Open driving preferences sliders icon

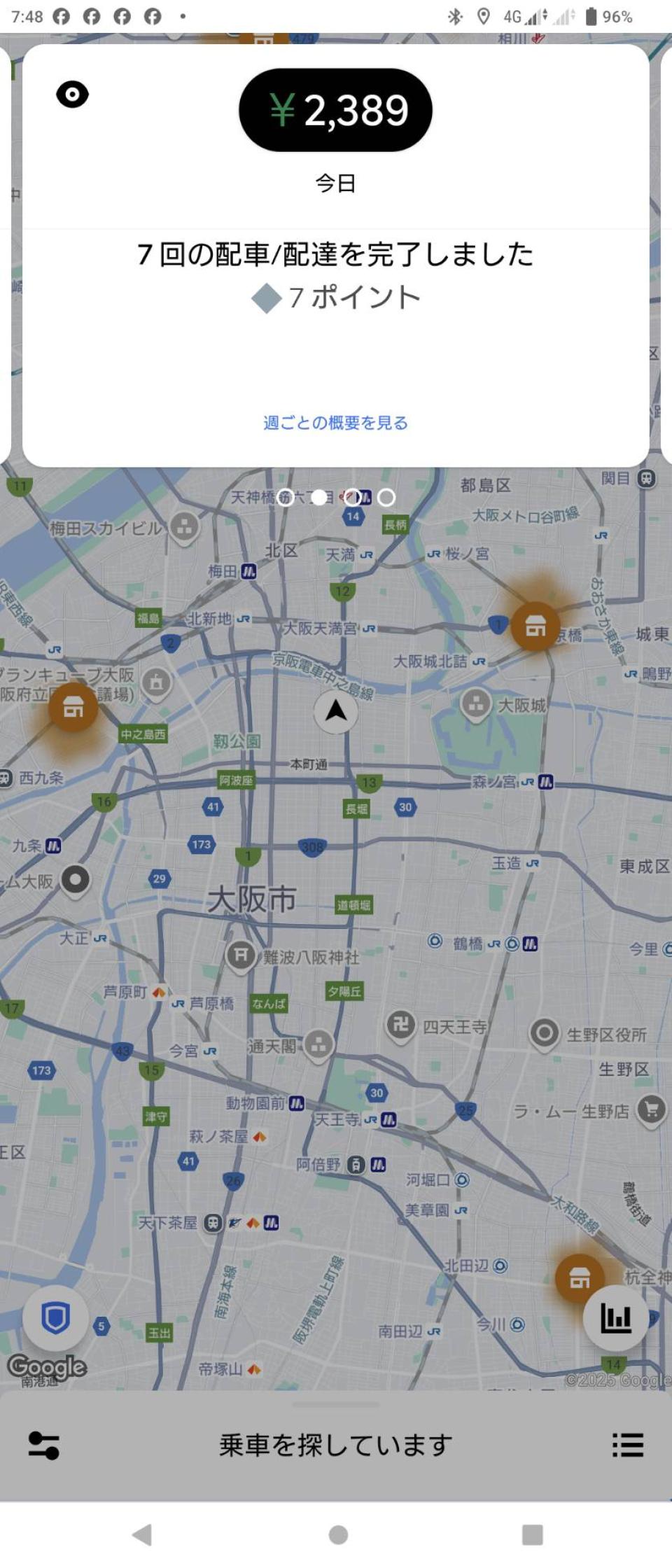point(43,1445)
